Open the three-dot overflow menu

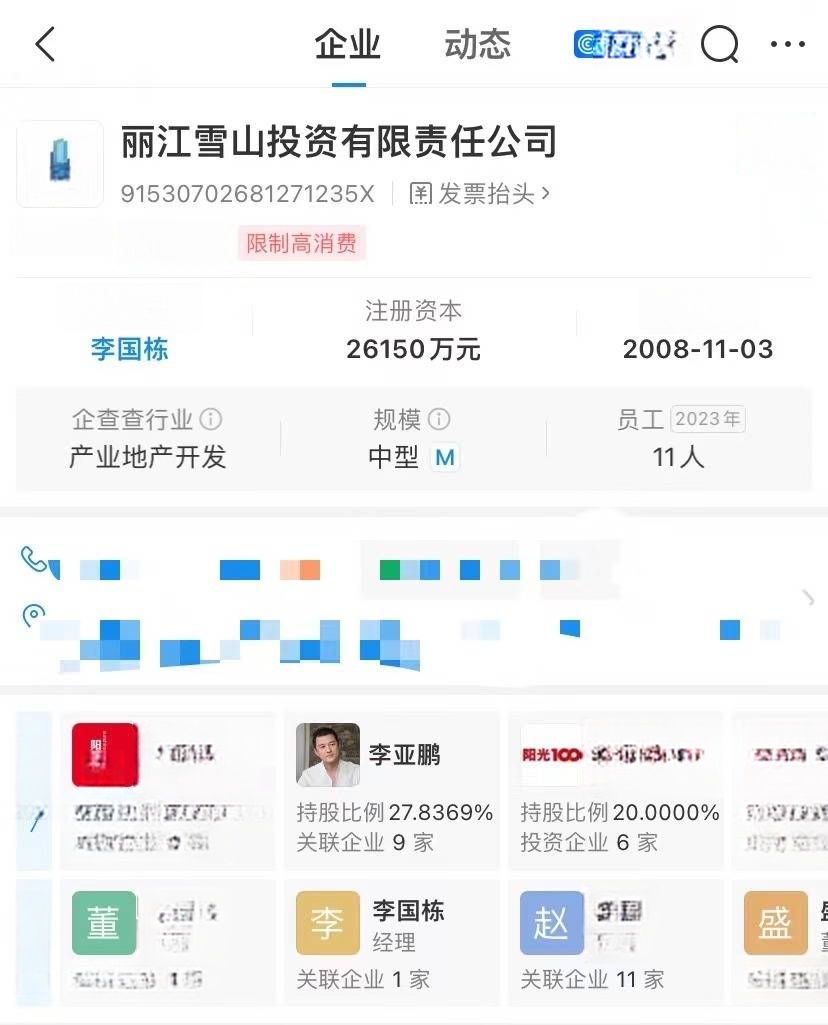[x=788, y=45]
